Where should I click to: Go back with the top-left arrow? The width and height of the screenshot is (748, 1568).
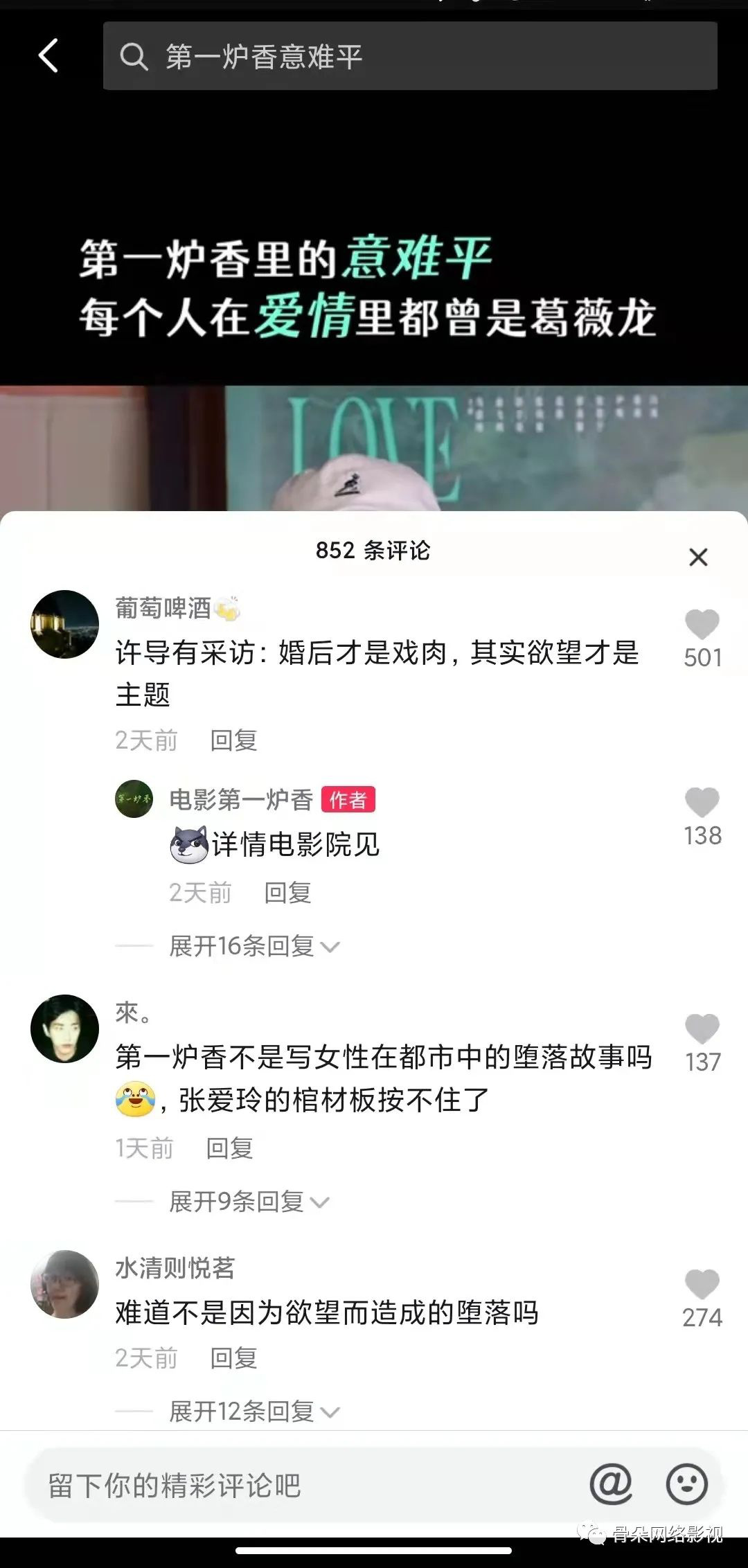[x=48, y=55]
